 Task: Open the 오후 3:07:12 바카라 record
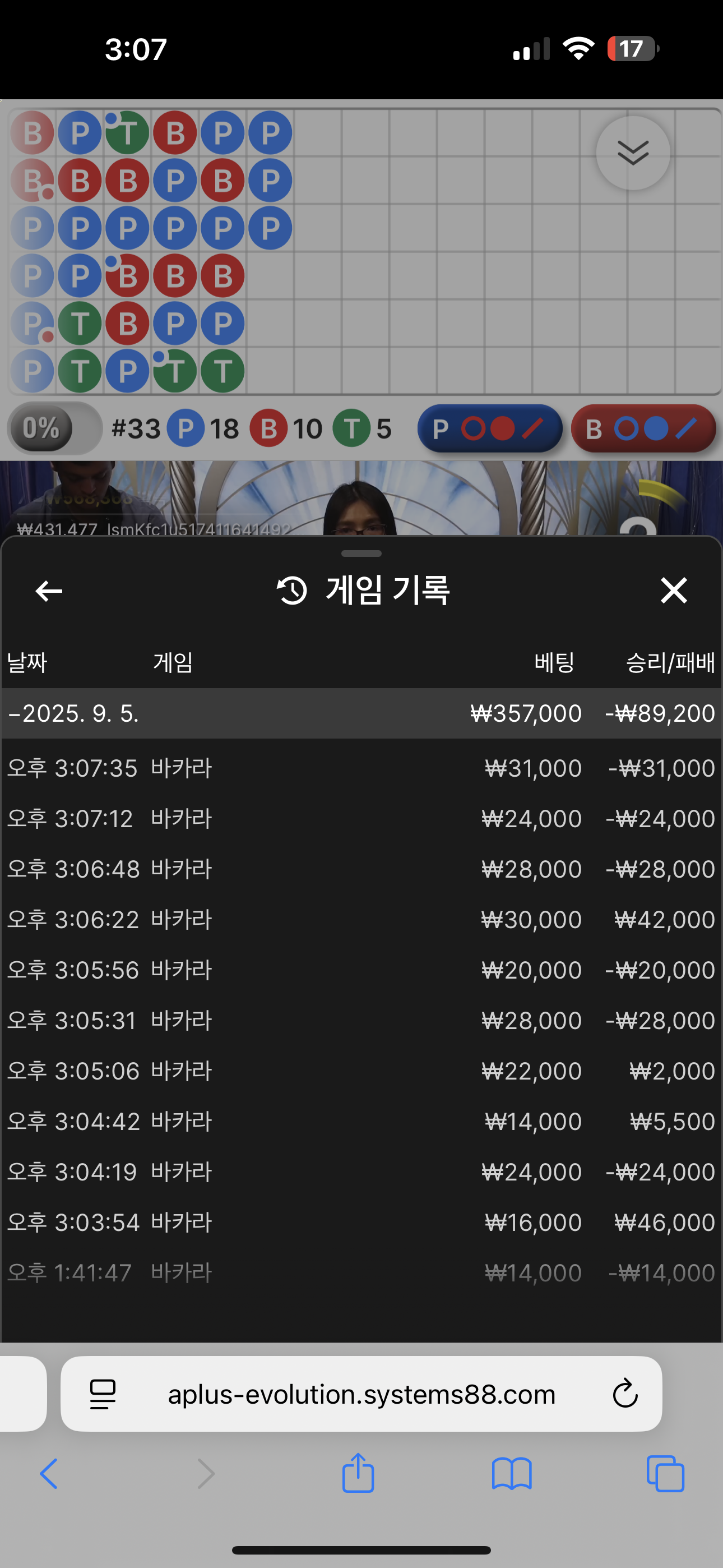361,819
